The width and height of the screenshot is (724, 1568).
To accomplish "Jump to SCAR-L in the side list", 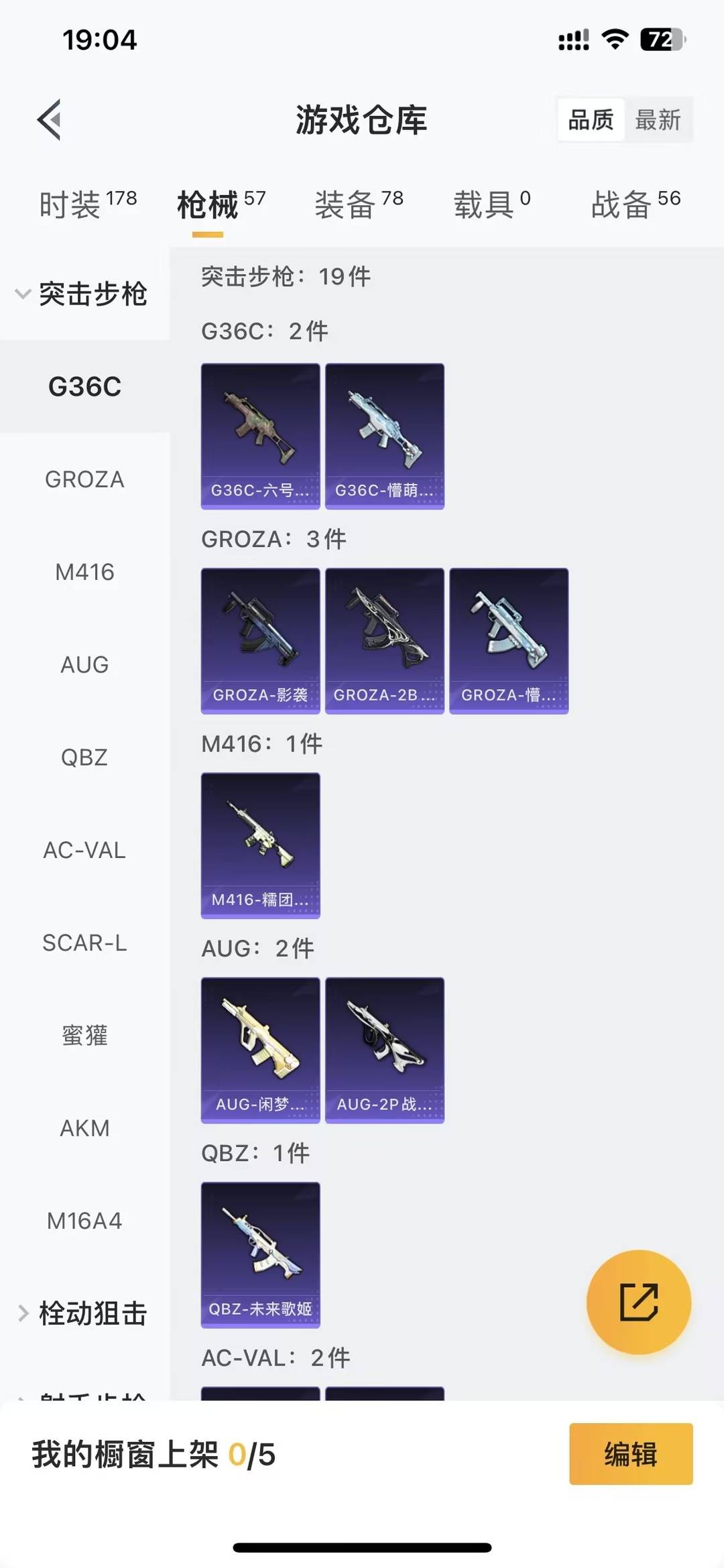I will (84, 943).
